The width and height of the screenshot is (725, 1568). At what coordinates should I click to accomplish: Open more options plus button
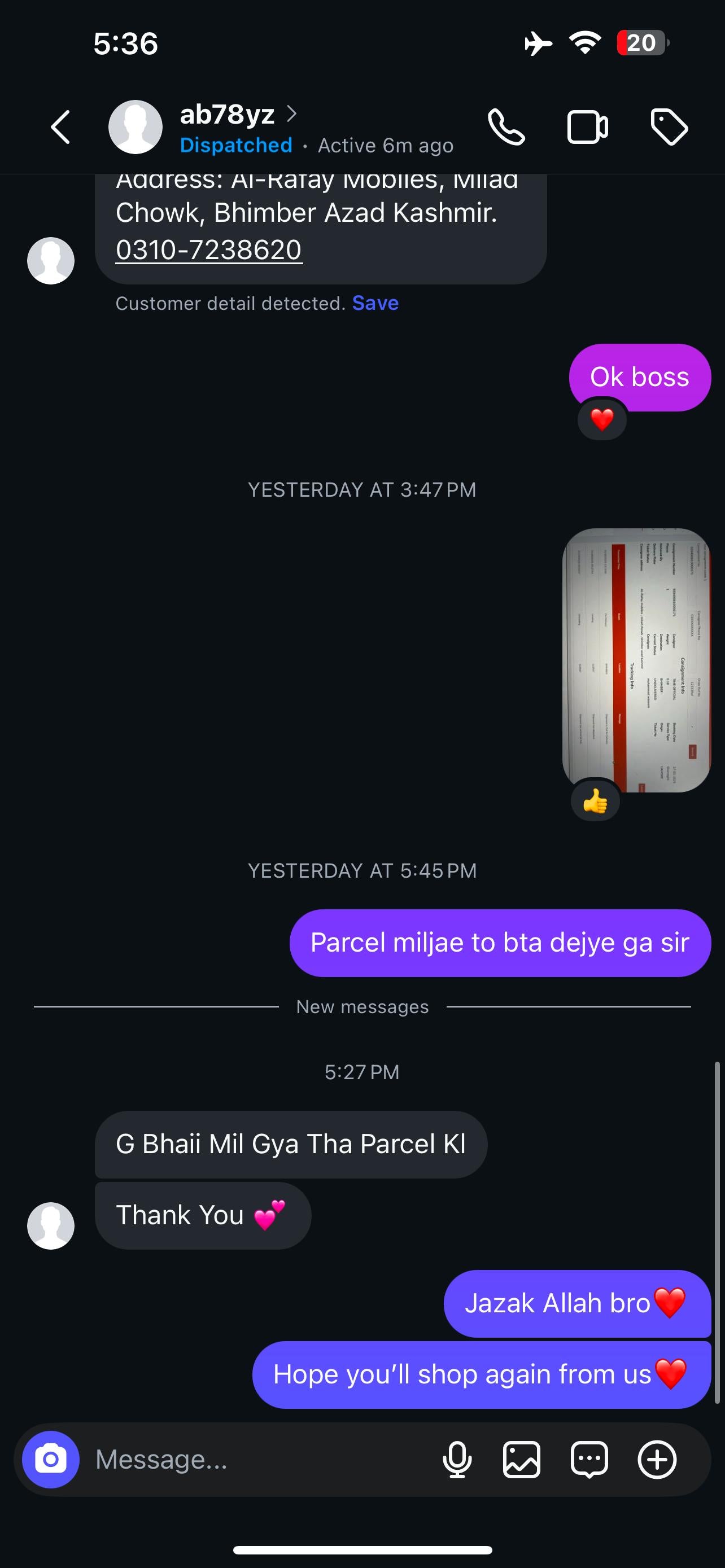(x=657, y=1460)
